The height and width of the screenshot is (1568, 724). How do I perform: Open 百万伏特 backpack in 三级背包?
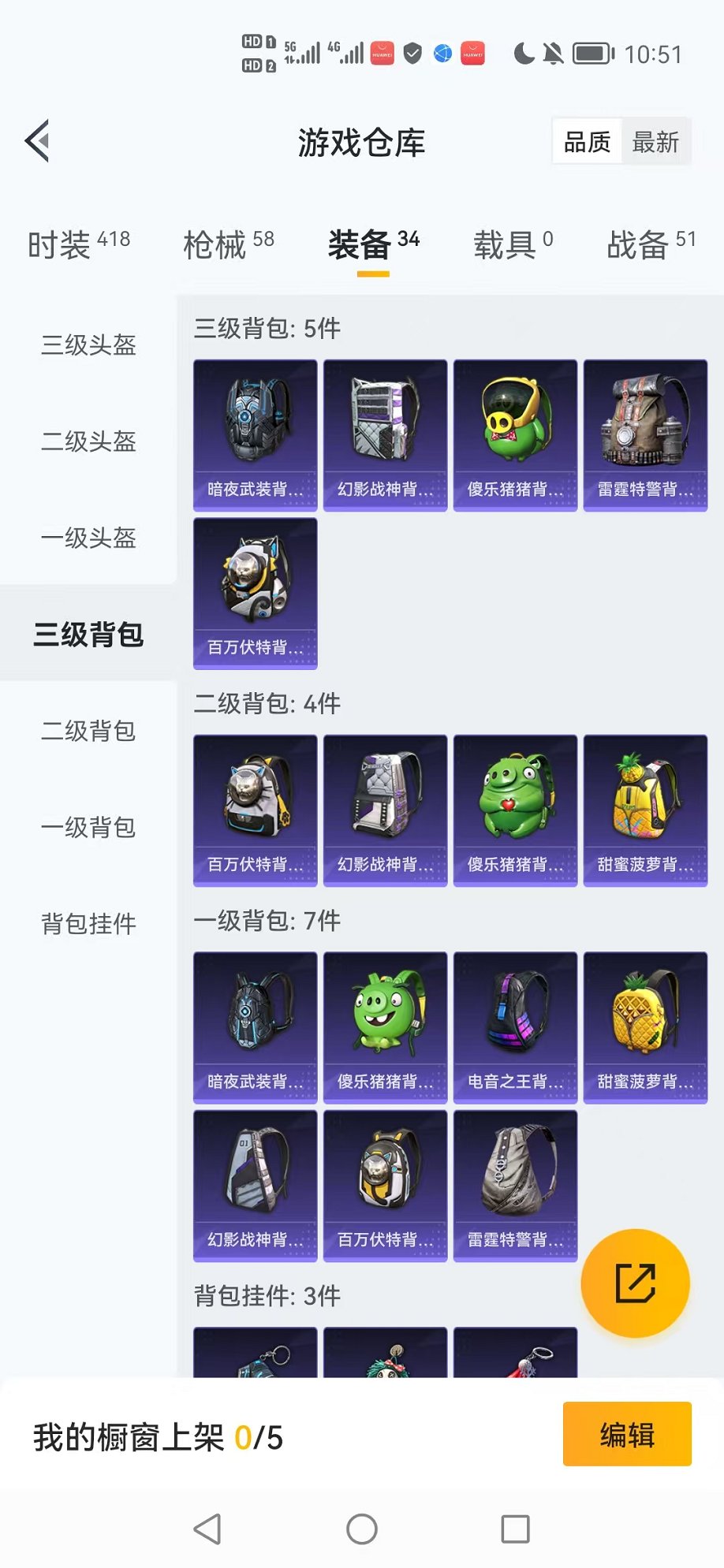(x=256, y=593)
